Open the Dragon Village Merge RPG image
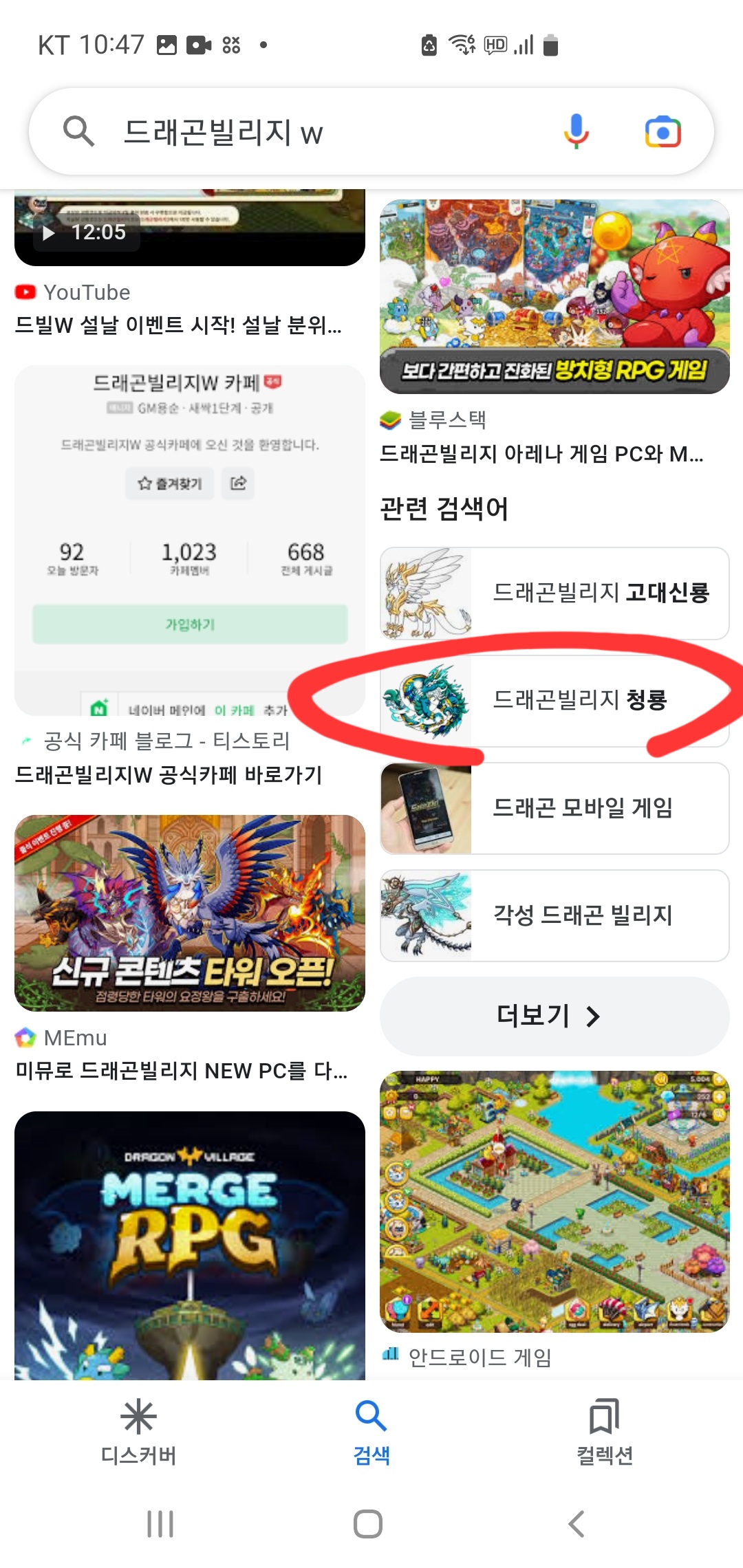This screenshot has height=1568, width=743. (x=190, y=1245)
